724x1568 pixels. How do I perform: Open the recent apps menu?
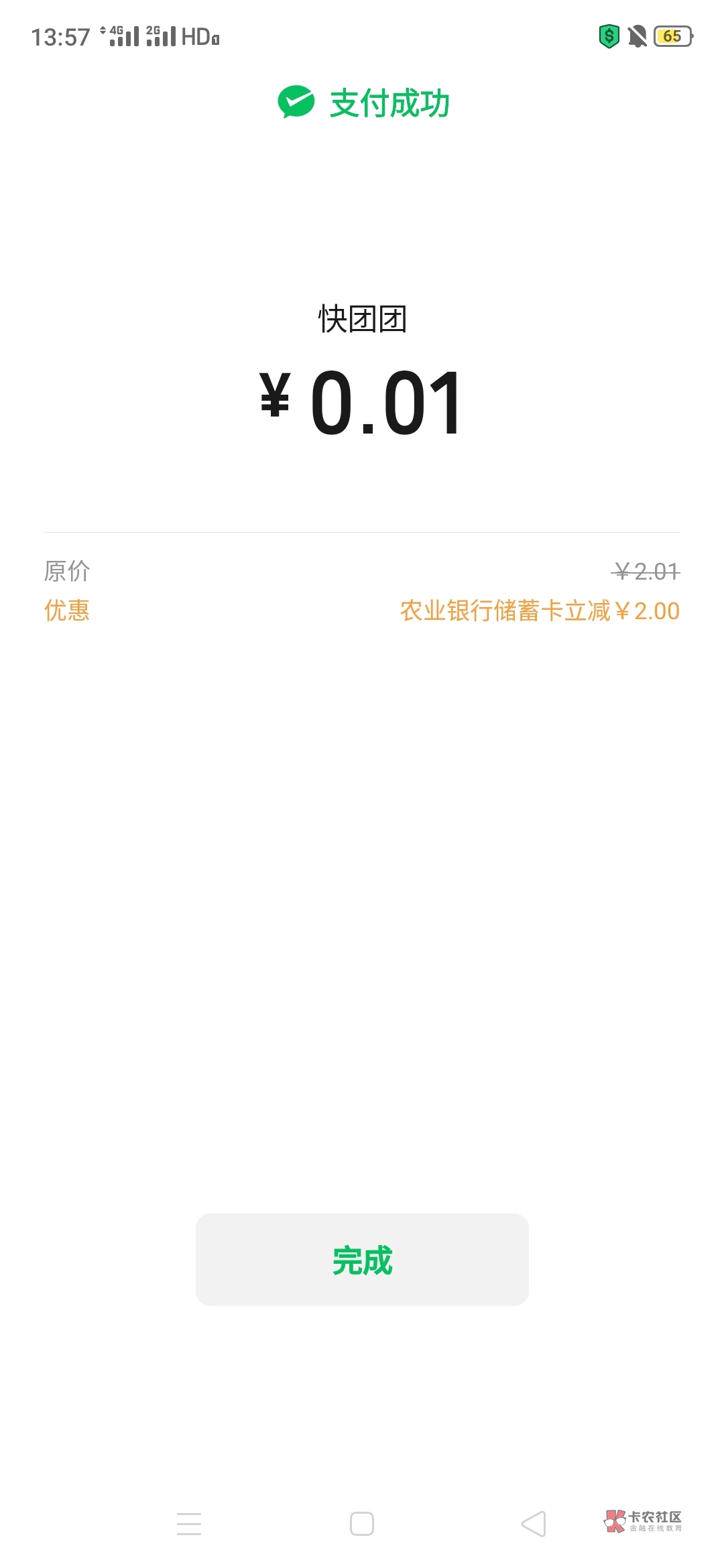(x=189, y=1524)
